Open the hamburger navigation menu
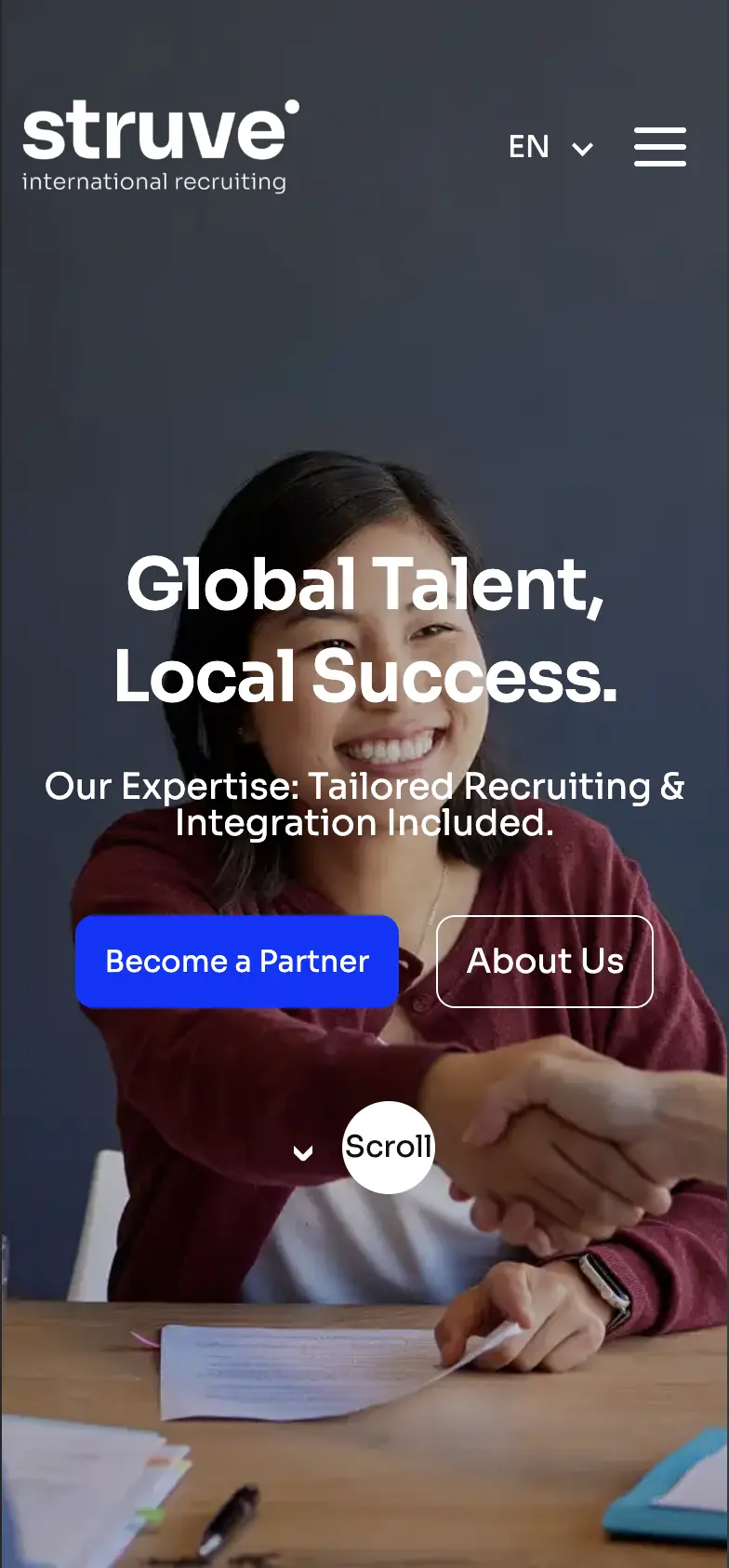The height and width of the screenshot is (1568, 729). point(660,147)
